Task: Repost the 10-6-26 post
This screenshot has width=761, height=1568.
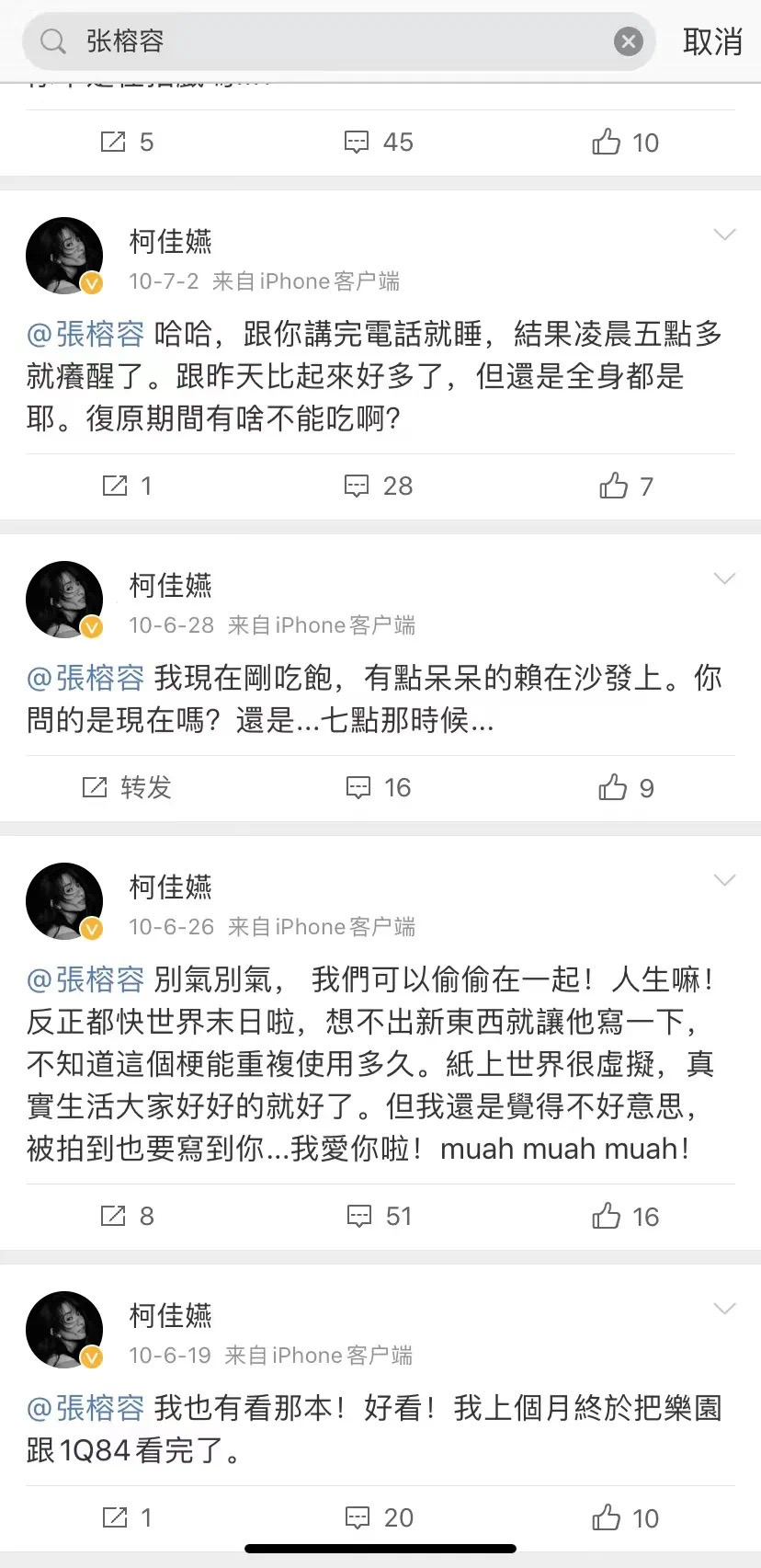Action: point(127,1216)
